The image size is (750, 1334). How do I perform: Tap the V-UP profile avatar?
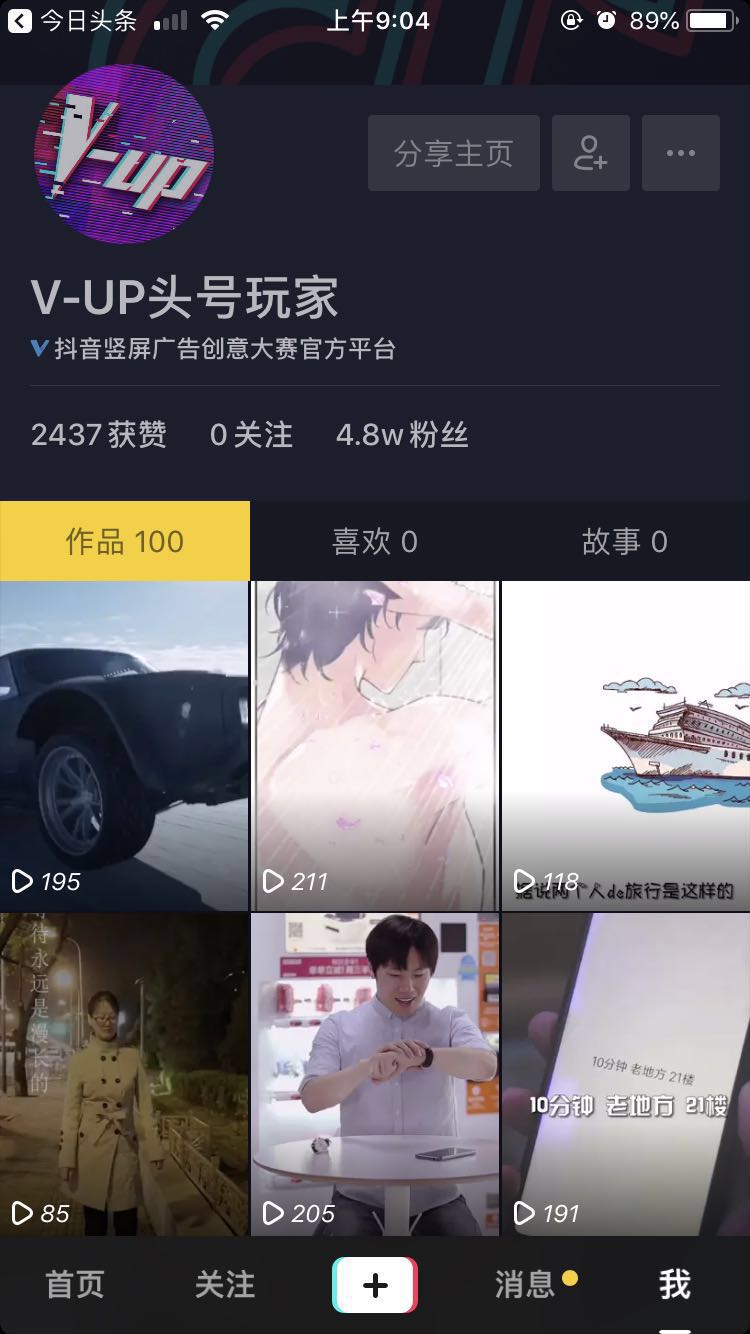(x=123, y=153)
